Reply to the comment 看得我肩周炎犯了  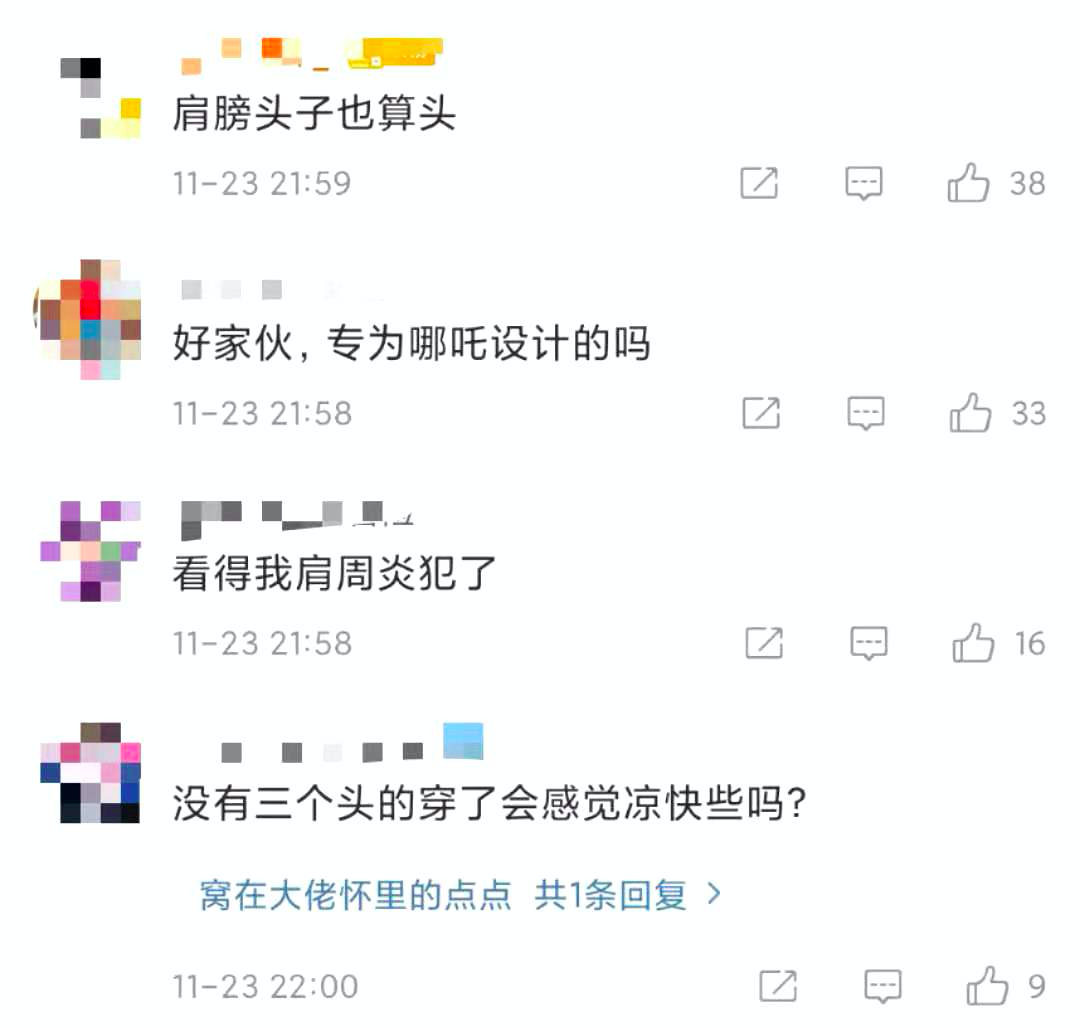pos(869,643)
